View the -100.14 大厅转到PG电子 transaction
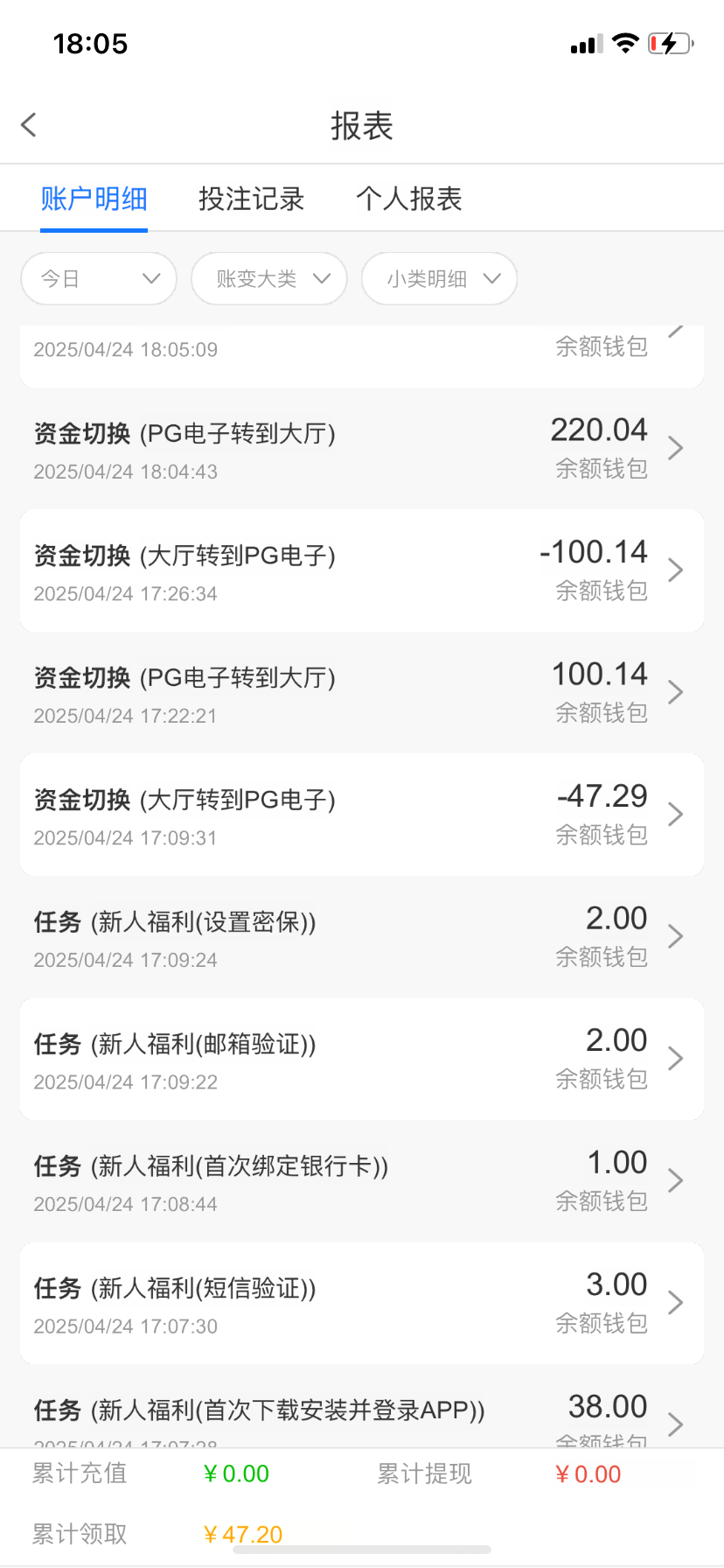The width and height of the screenshot is (724, 1568). pos(361,570)
